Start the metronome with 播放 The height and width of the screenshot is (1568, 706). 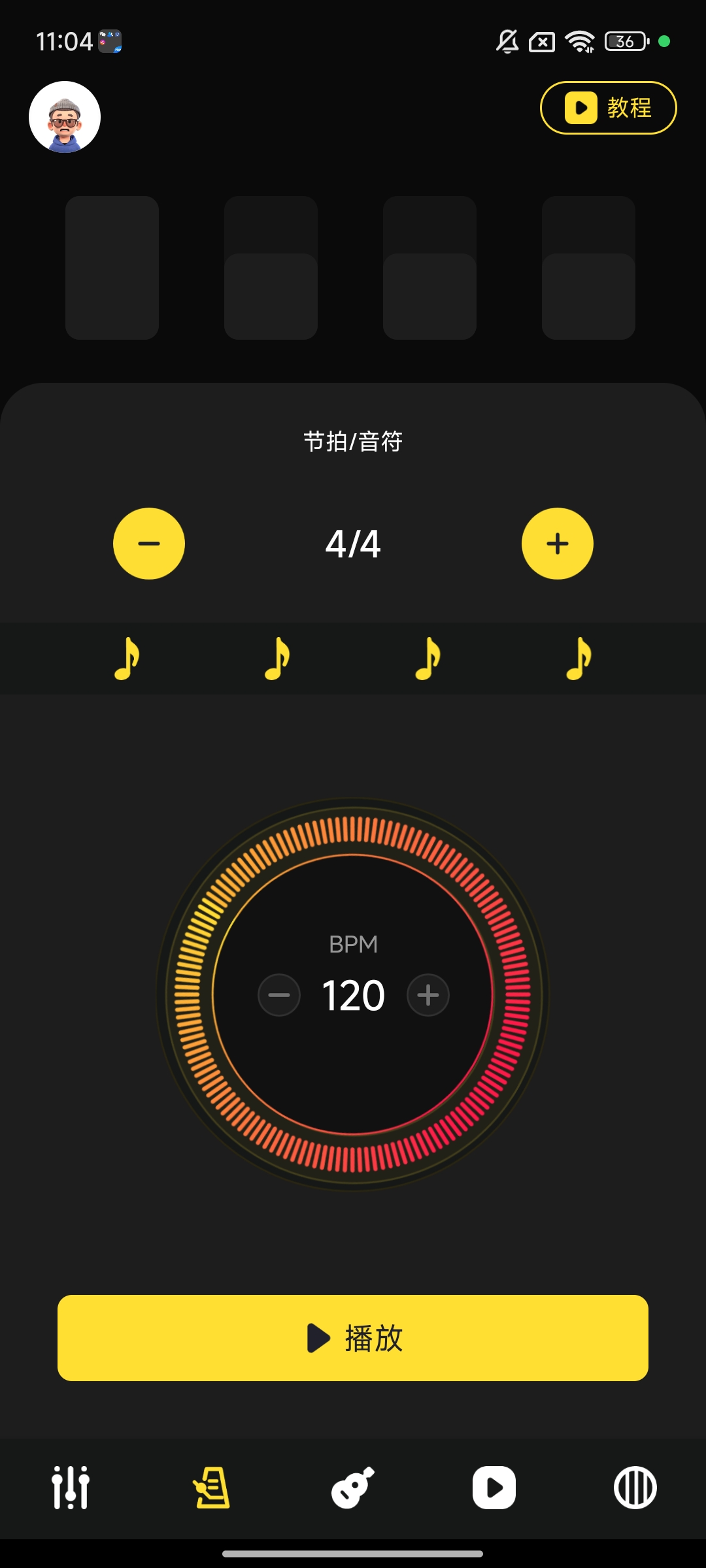tap(353, 1337)
